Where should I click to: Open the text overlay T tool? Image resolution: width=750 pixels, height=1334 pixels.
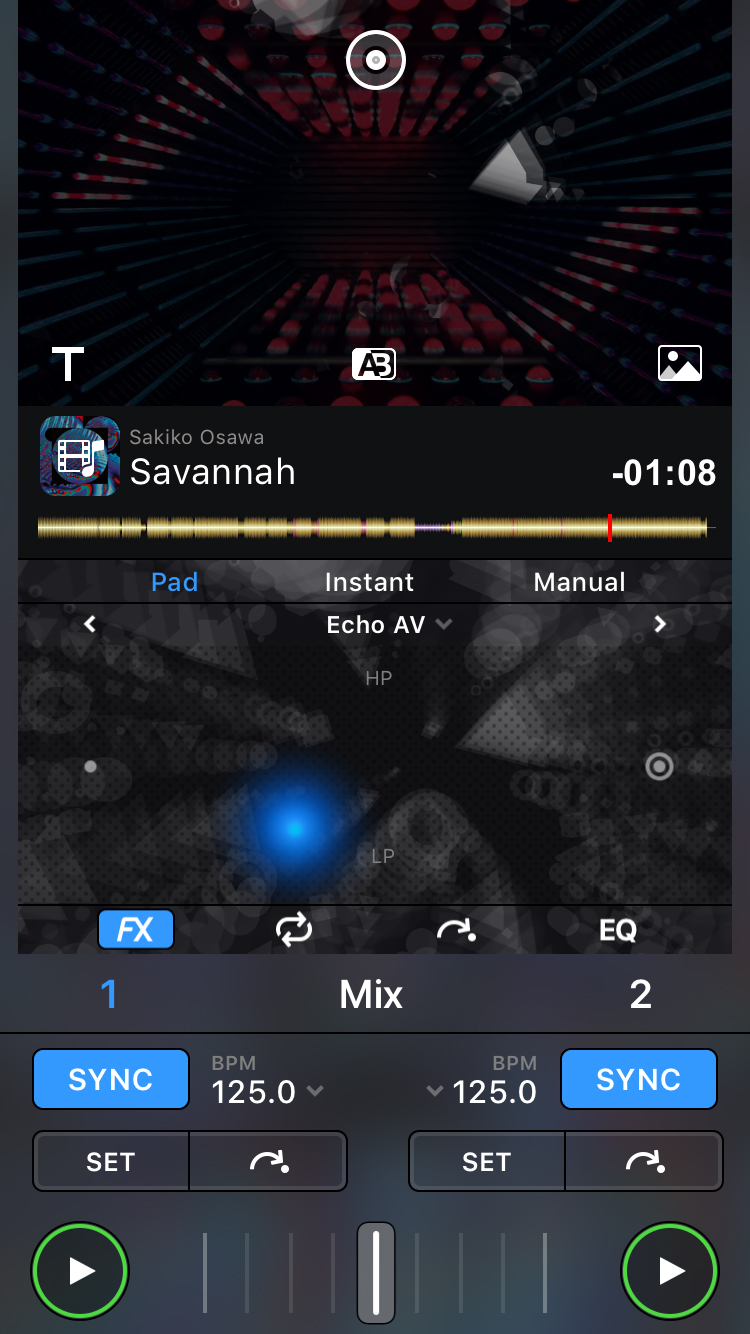[x=68, y=365]
